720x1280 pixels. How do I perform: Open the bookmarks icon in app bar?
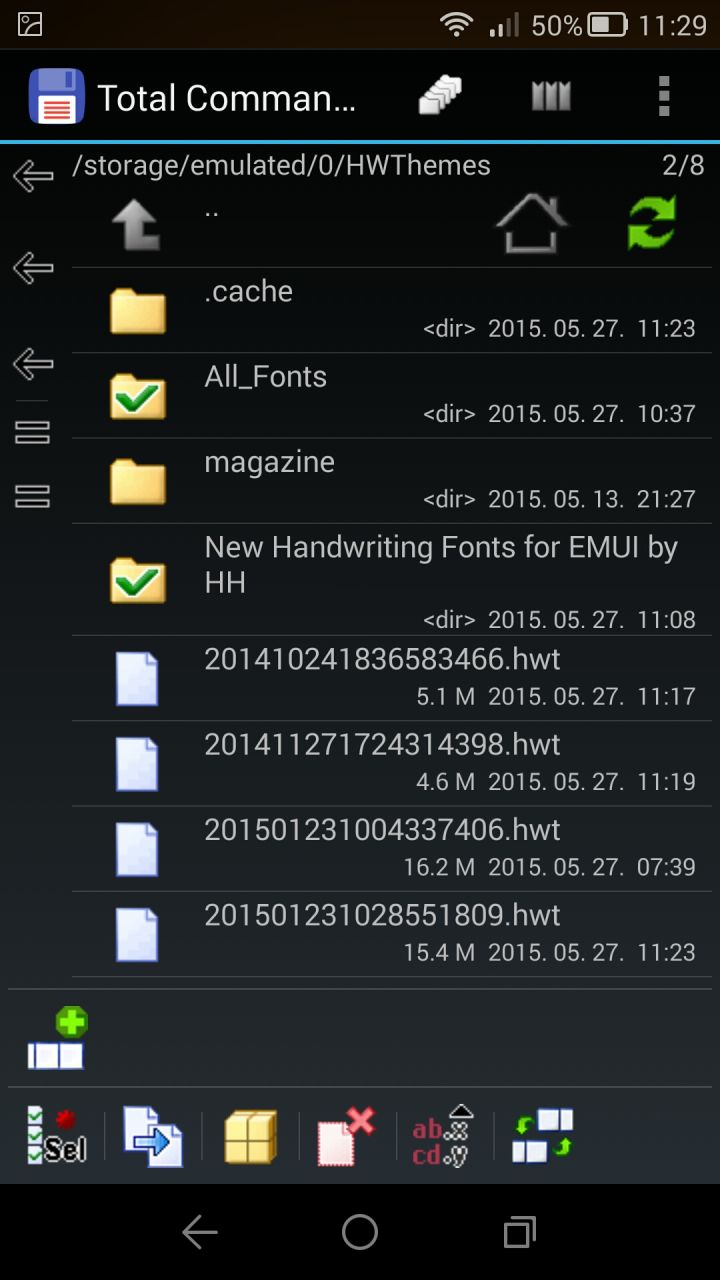click(x=551, y=97)
